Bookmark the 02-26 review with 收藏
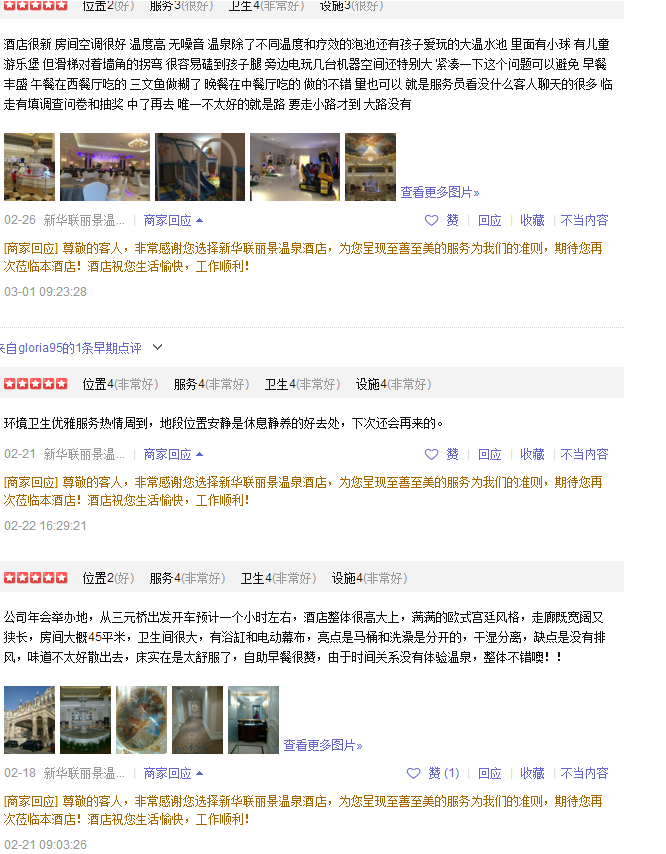This screenshot has height=854, width=666. pyautogui.click(x=532, y=220)
